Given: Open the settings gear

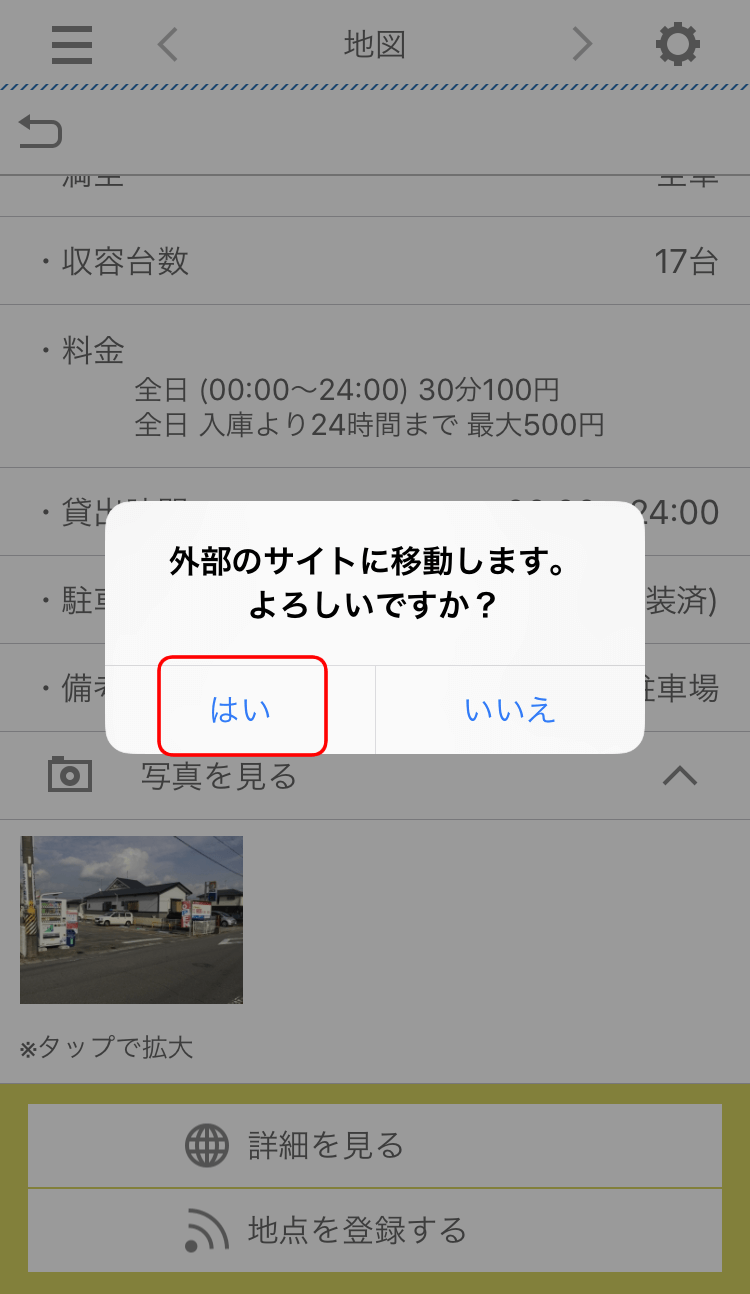Looking at the screenshot, I should pos(677,44).
